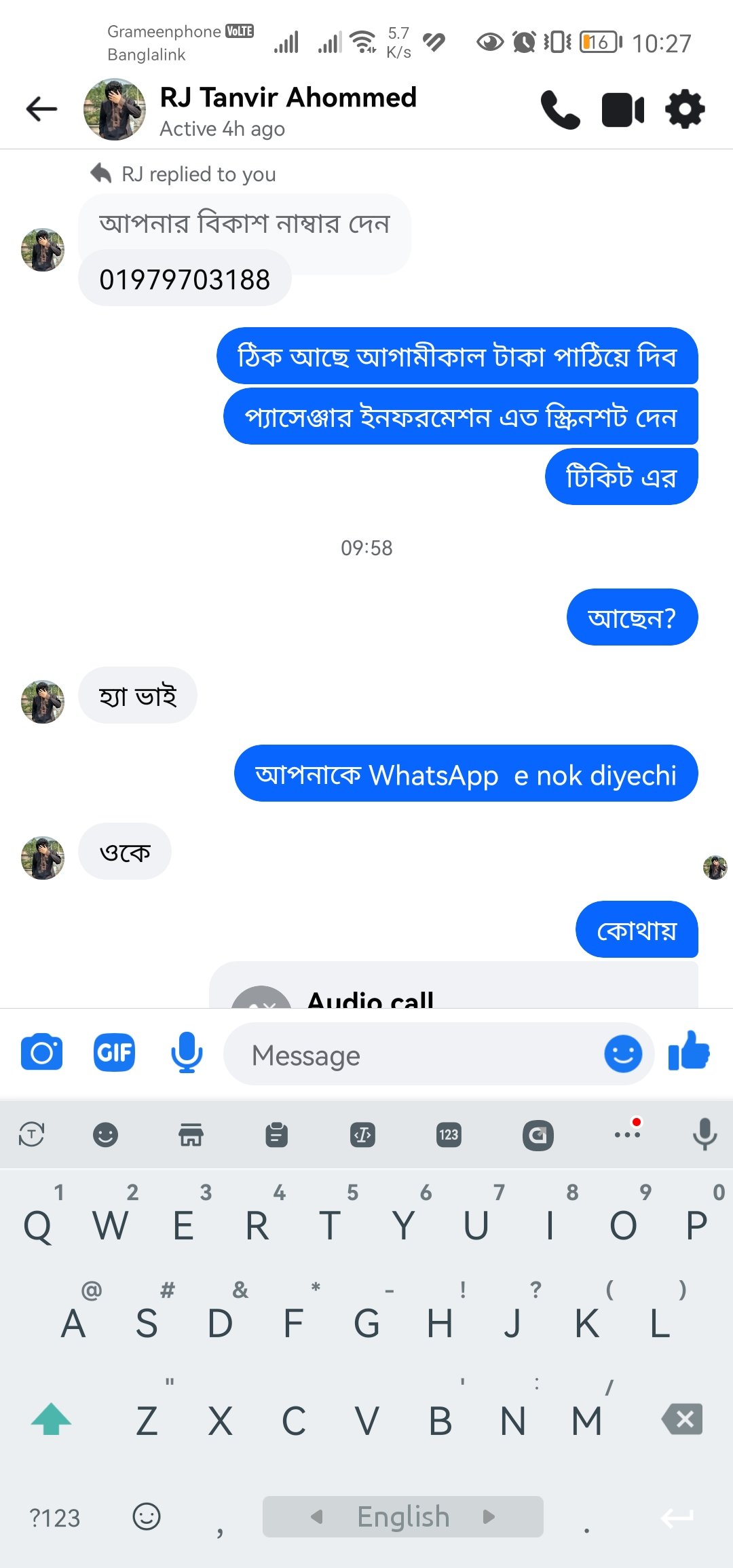Open the camera to send a photo
Screen dimensions: 733x1568
click(x=41, y=1053)
